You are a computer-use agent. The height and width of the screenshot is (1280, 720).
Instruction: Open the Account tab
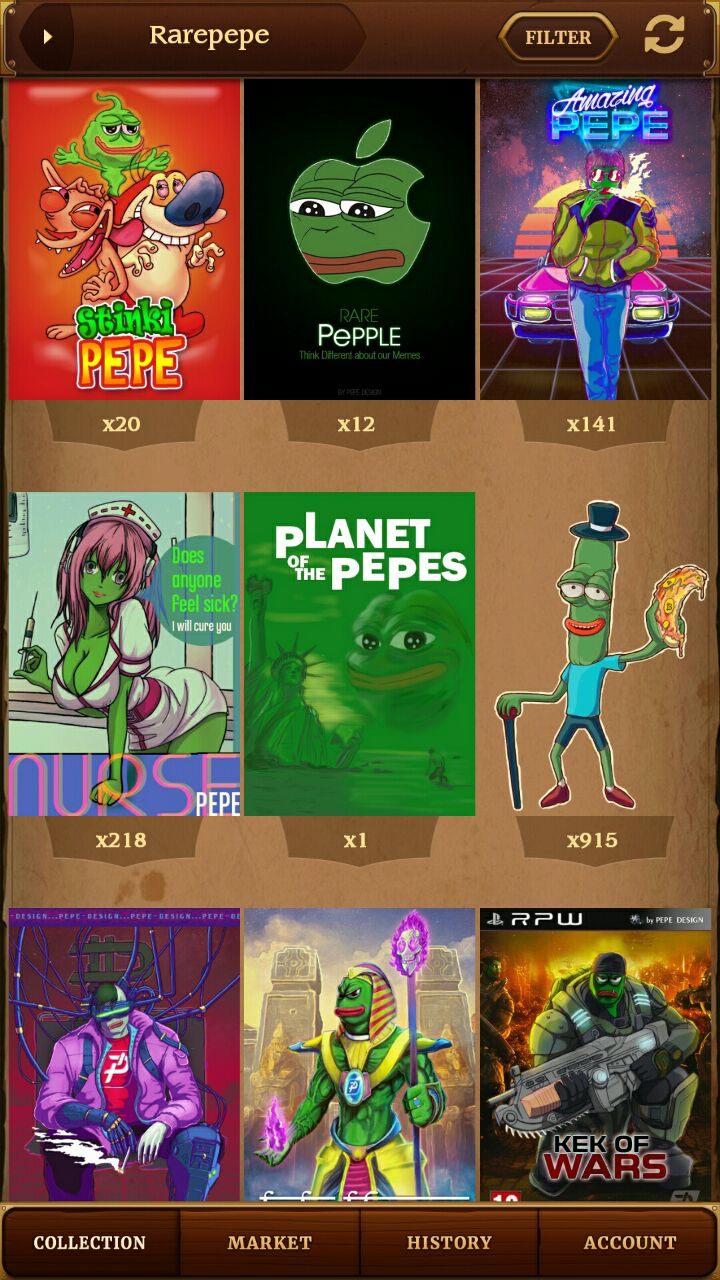[629, 1242]
